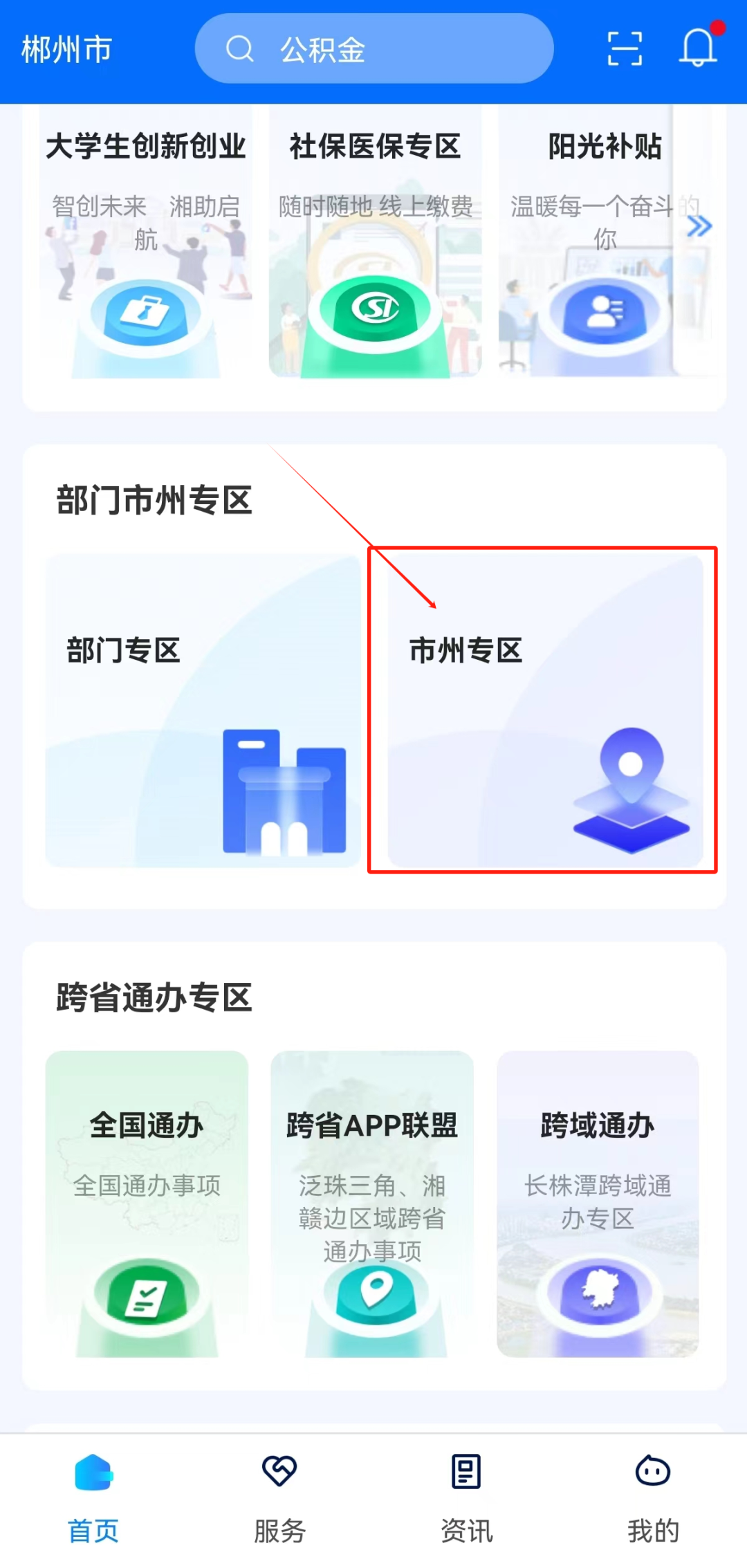Open the 阳光补贴 card
Screen dimensions: 747x1568
point(595,242)
